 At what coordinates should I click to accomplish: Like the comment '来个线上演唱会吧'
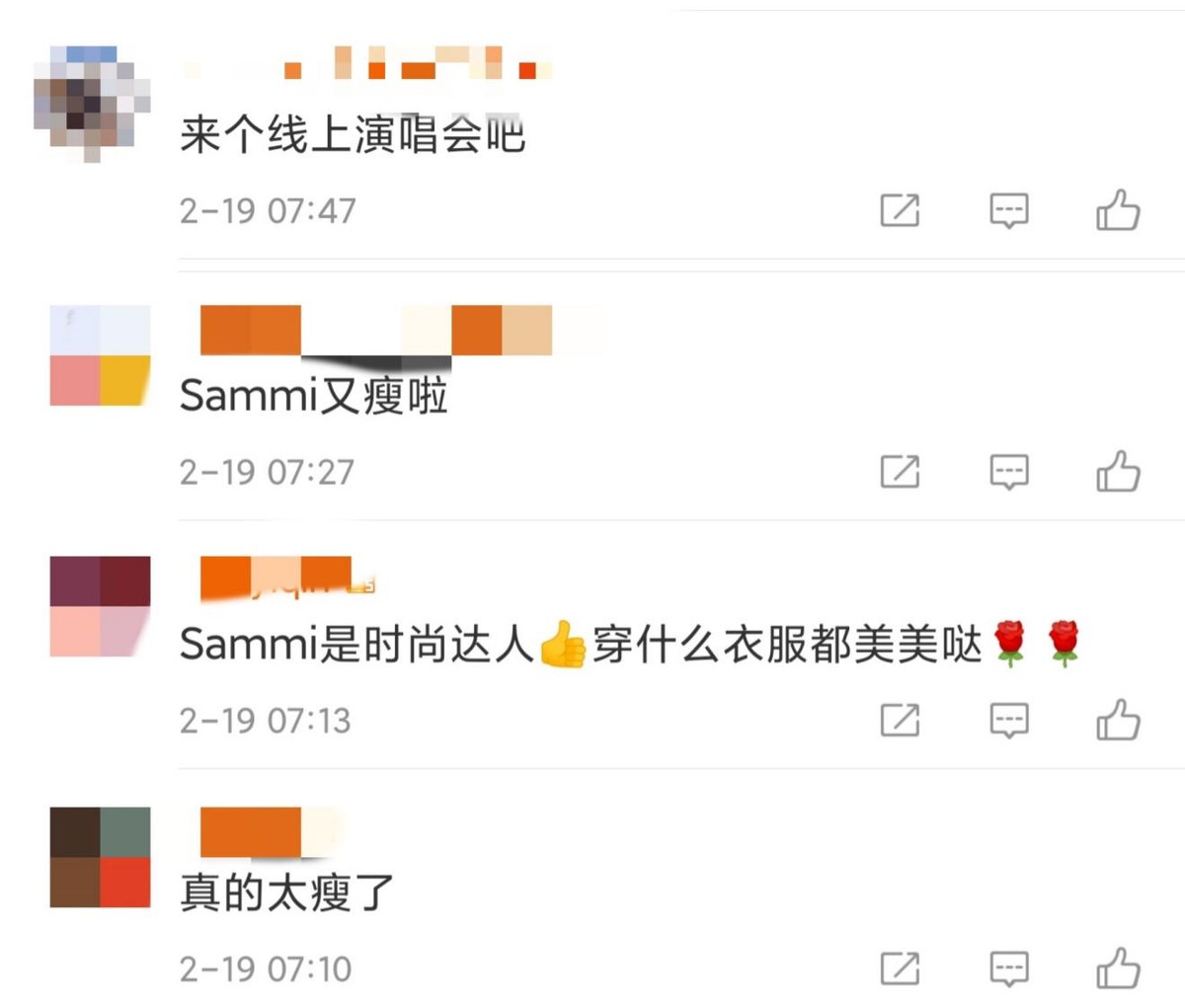(x=1118, y=210)
